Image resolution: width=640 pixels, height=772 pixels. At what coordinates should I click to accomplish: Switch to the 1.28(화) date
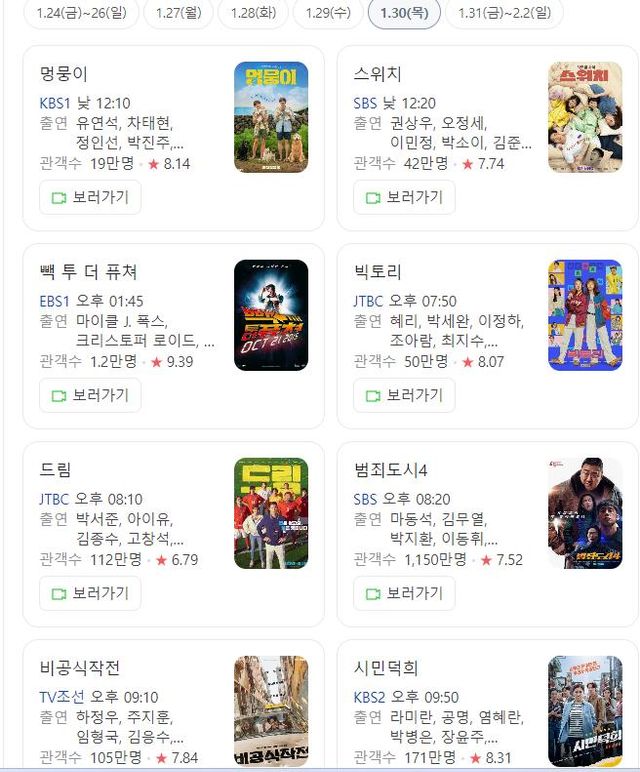pos(251,13)
